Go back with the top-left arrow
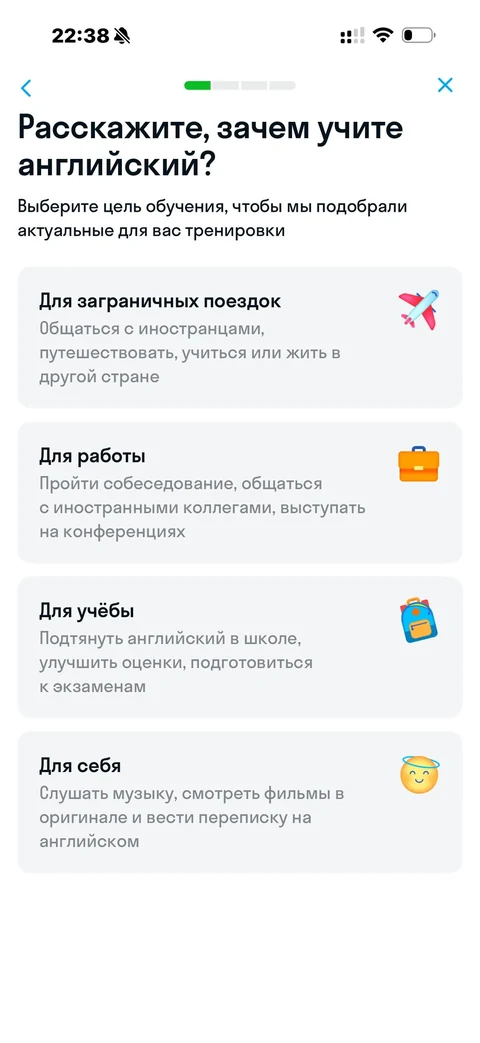This screenshot has height=1043, width=480. pos(26,87)
